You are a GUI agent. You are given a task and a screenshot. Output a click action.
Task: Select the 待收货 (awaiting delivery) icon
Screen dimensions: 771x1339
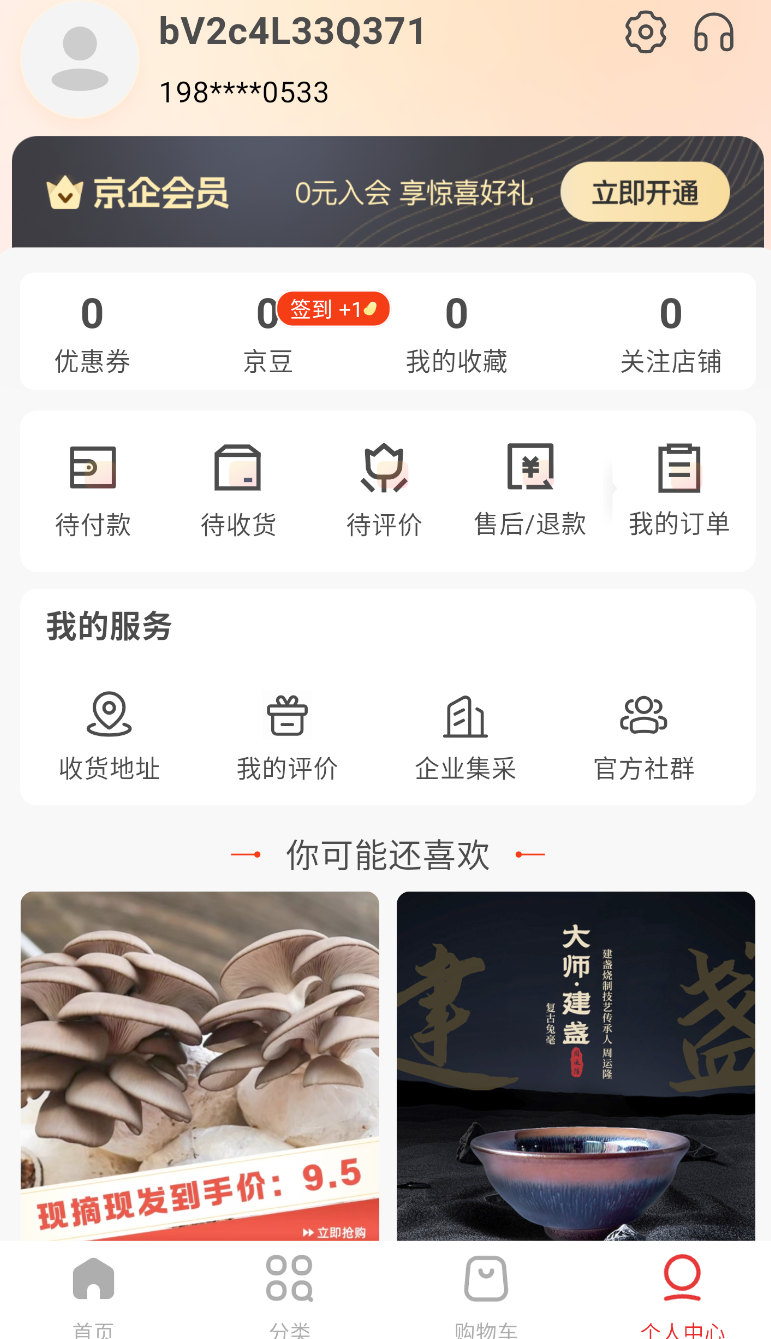pyautogui.click(x=238, y=468)
